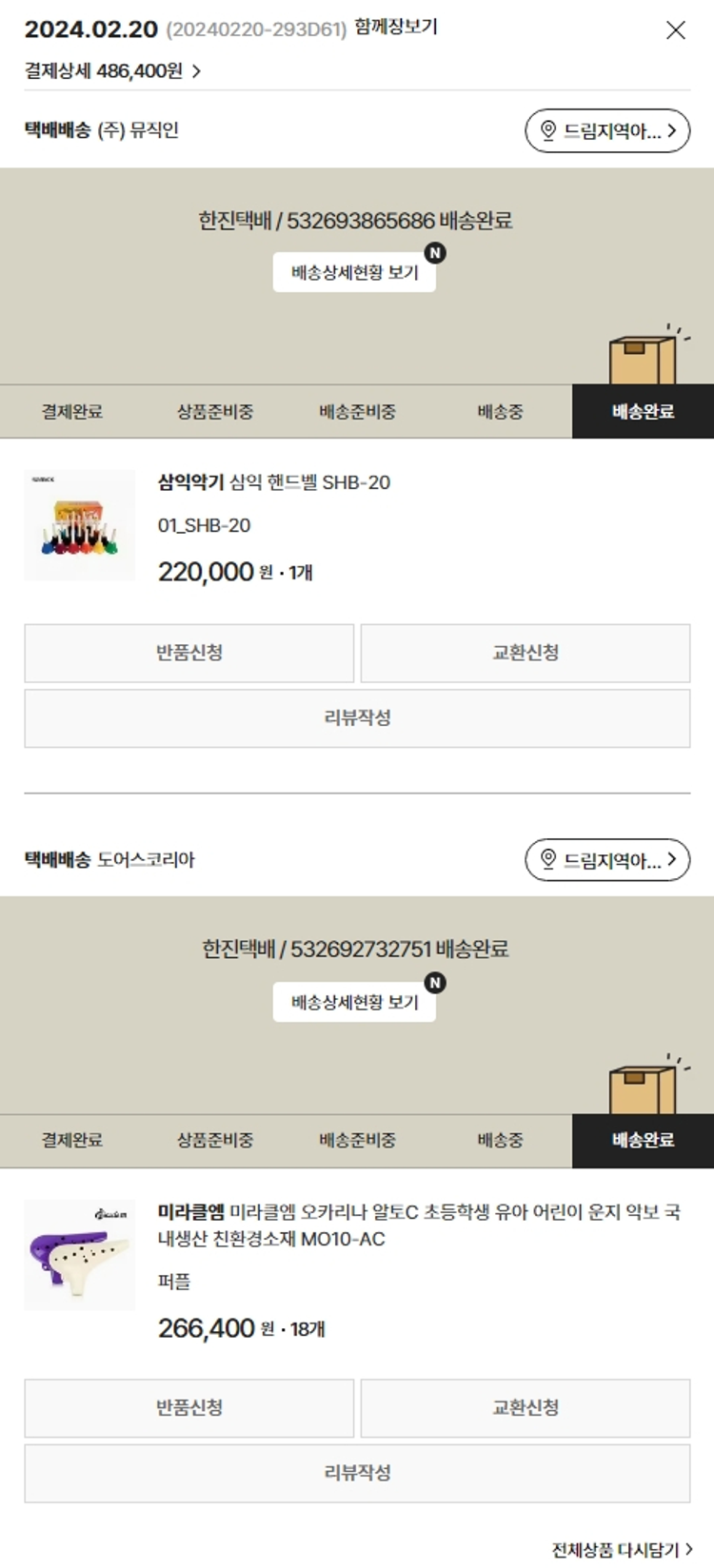
Task: Write 리뷰작성 for 미라클엠 오카리나
Action: [357, 1472]
